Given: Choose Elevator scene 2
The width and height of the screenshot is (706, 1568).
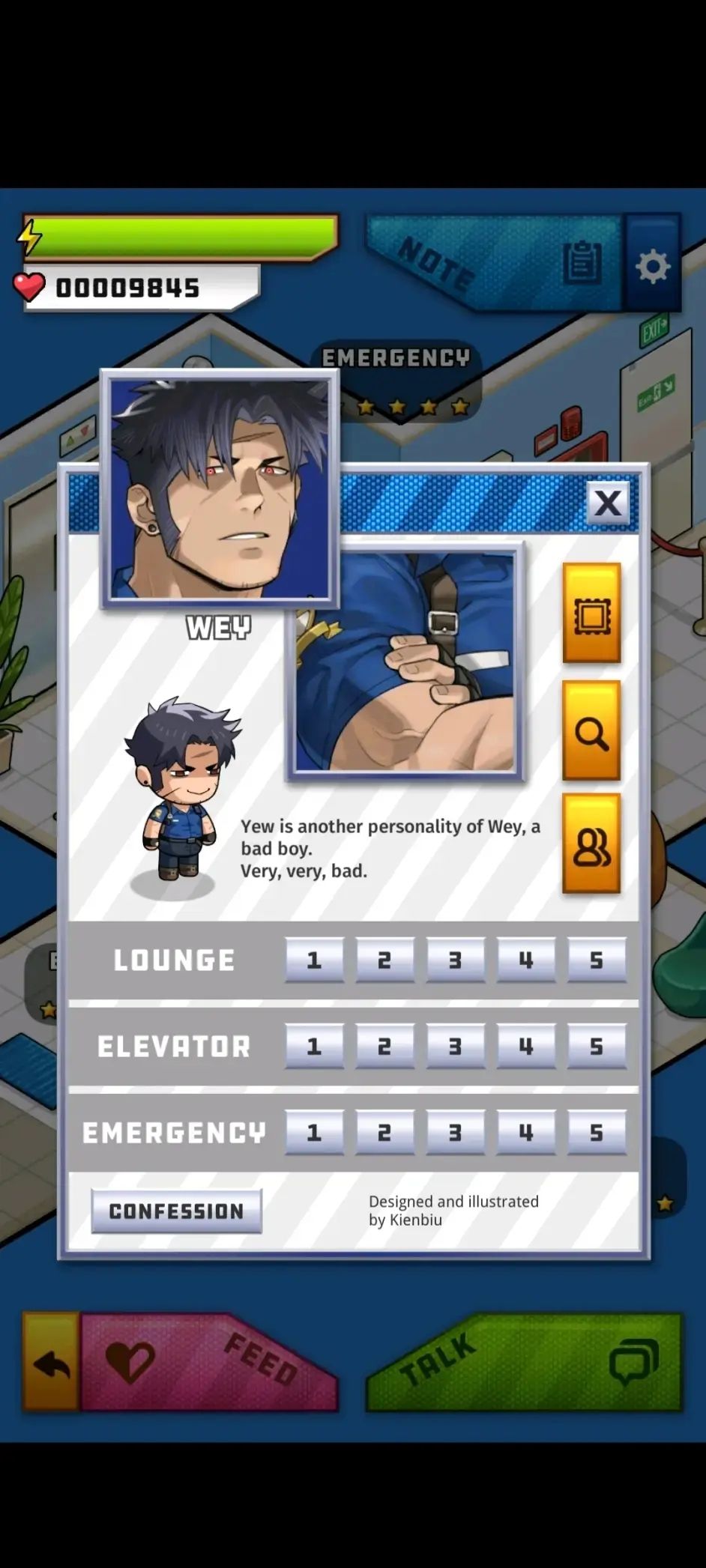Looking at the screenshot, I should click(384, 1046).
